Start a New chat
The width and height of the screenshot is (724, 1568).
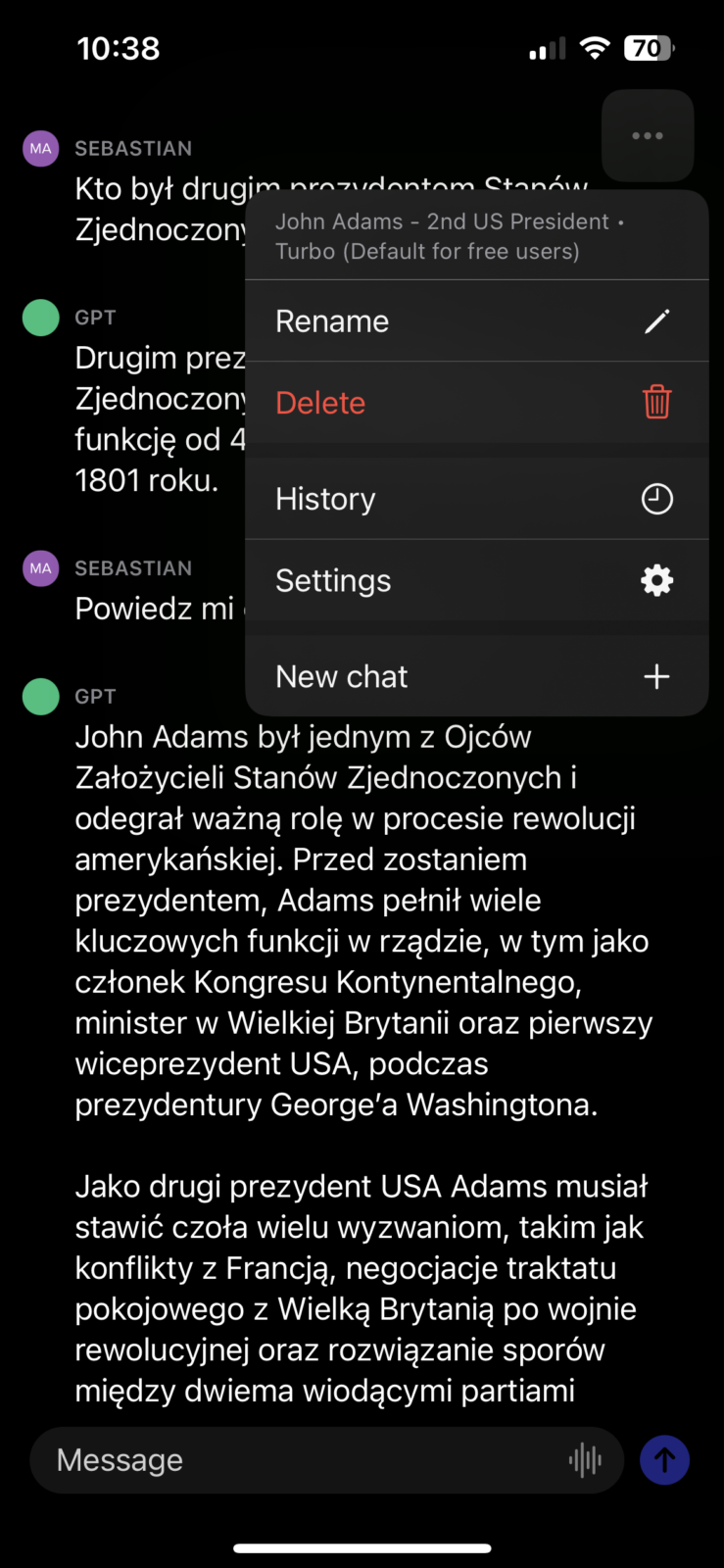pos(476,676)
